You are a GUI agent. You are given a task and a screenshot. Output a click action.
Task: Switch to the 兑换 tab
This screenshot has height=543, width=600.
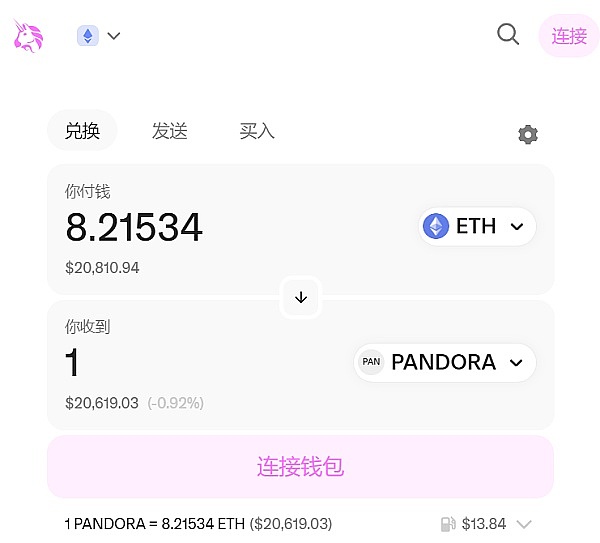(x=82, y=131)
